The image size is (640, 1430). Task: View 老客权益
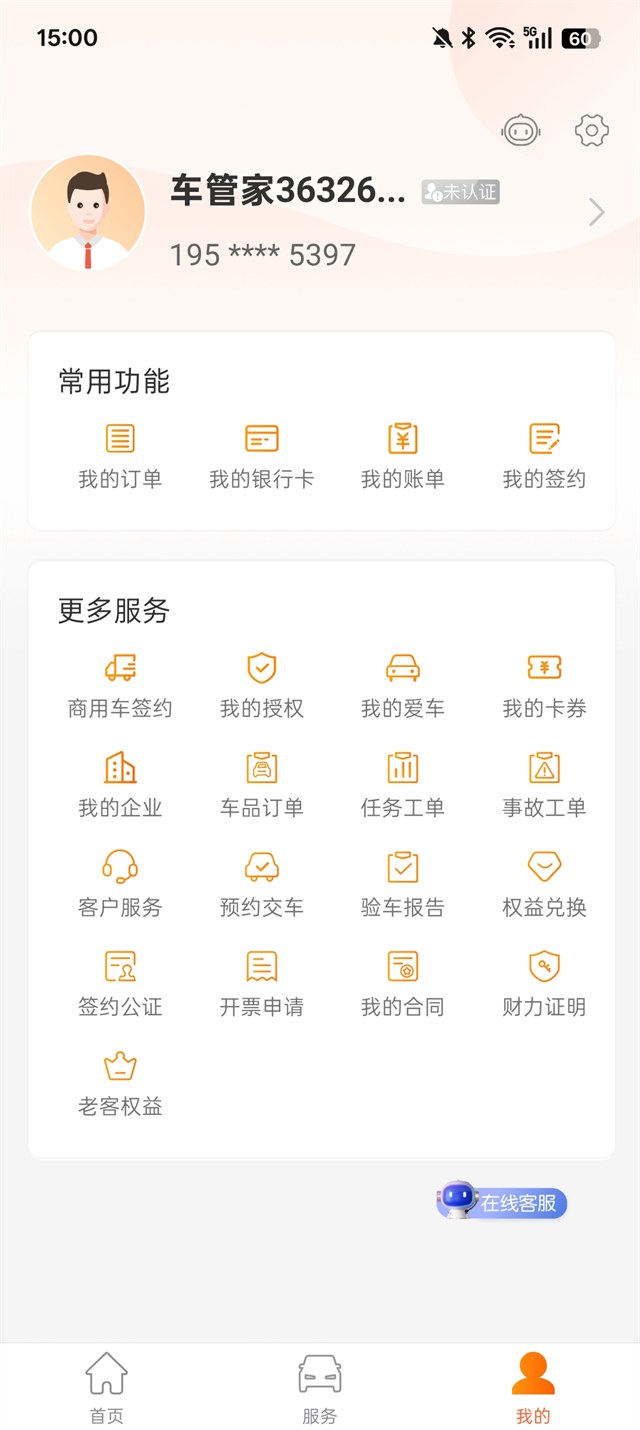120,1081
